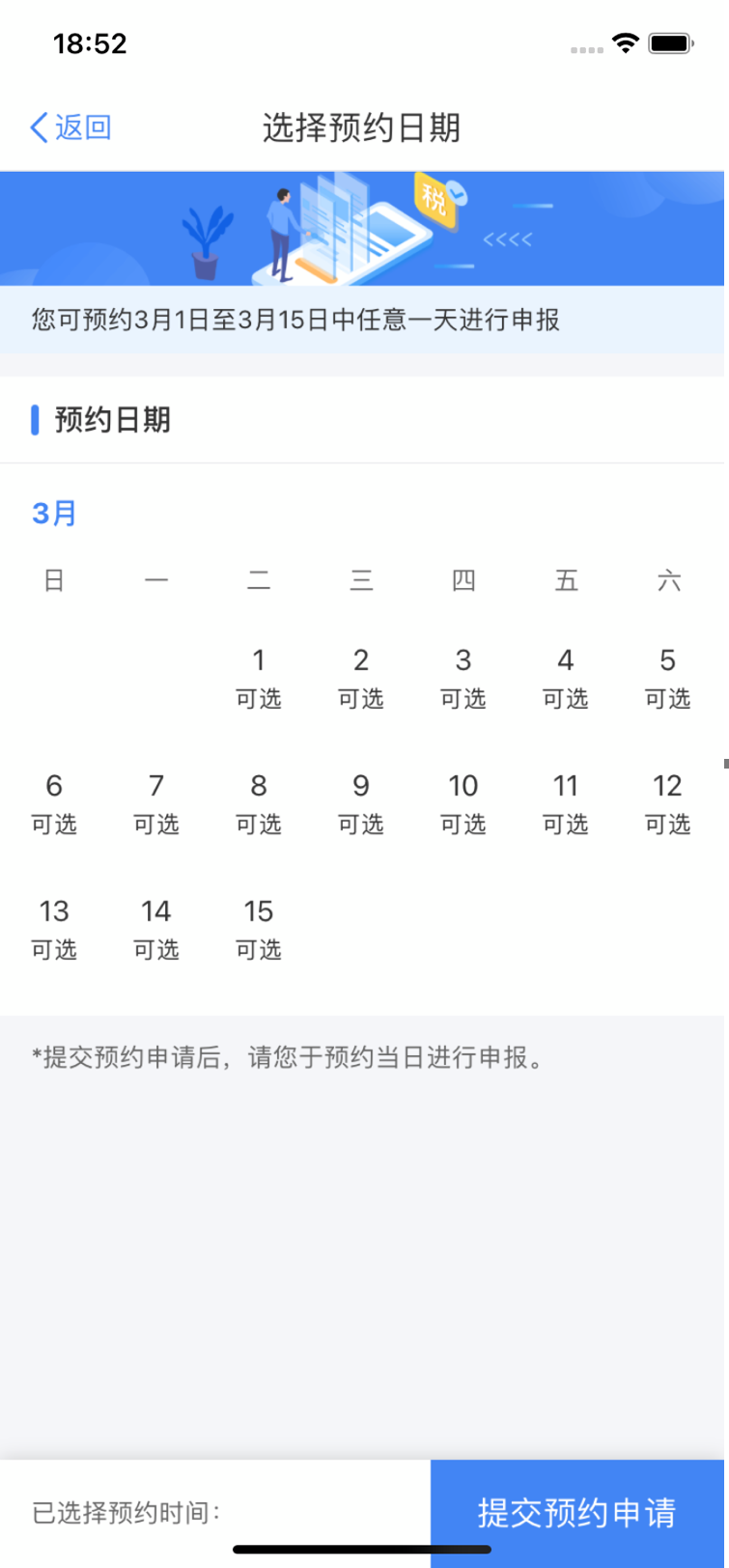Tap date 11 in the calendar
Viewport: 729px width, 1568px height.
pyautogui.click(x=566, y=803)
